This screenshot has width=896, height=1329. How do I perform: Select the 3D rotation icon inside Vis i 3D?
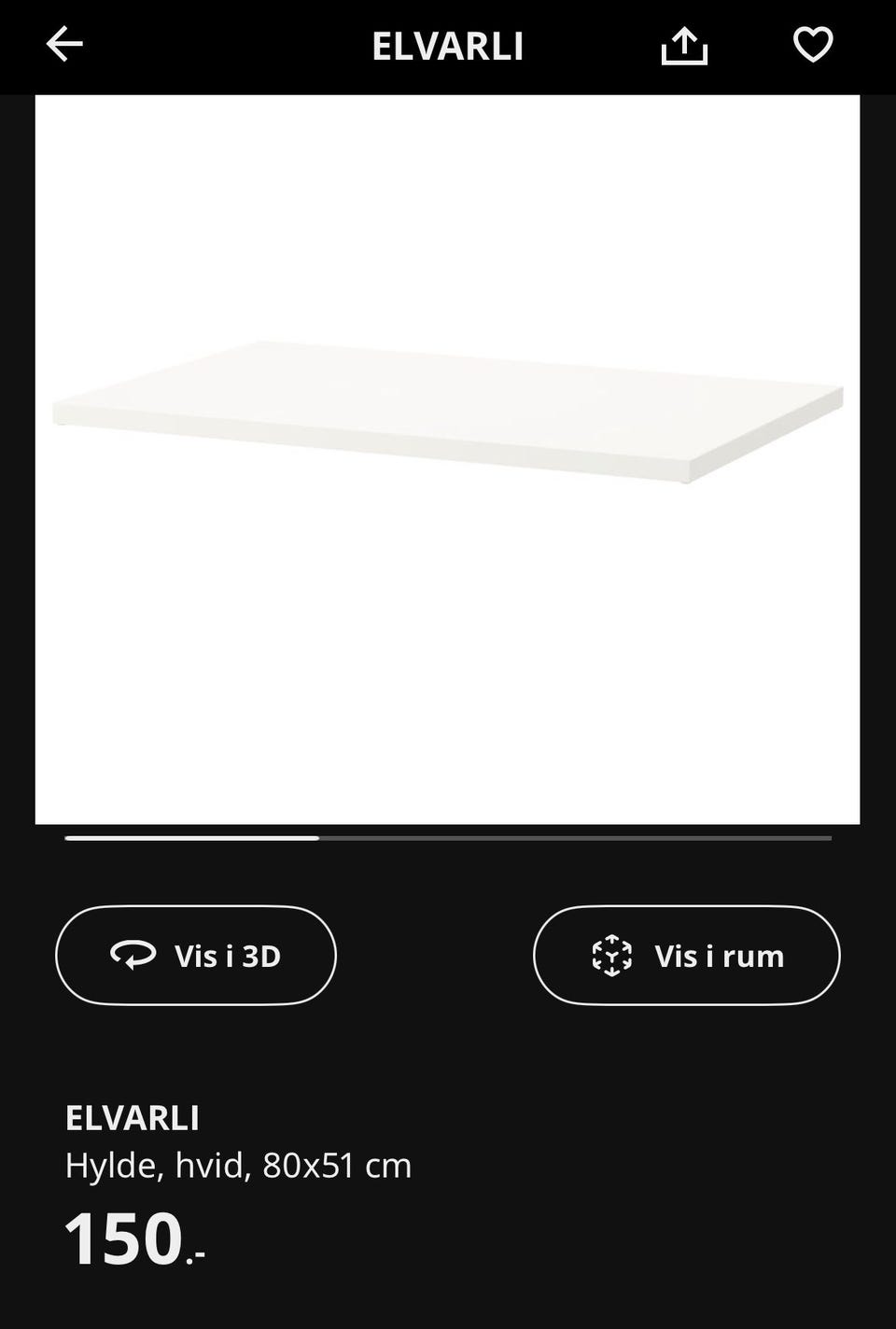(x=132, y=955)
